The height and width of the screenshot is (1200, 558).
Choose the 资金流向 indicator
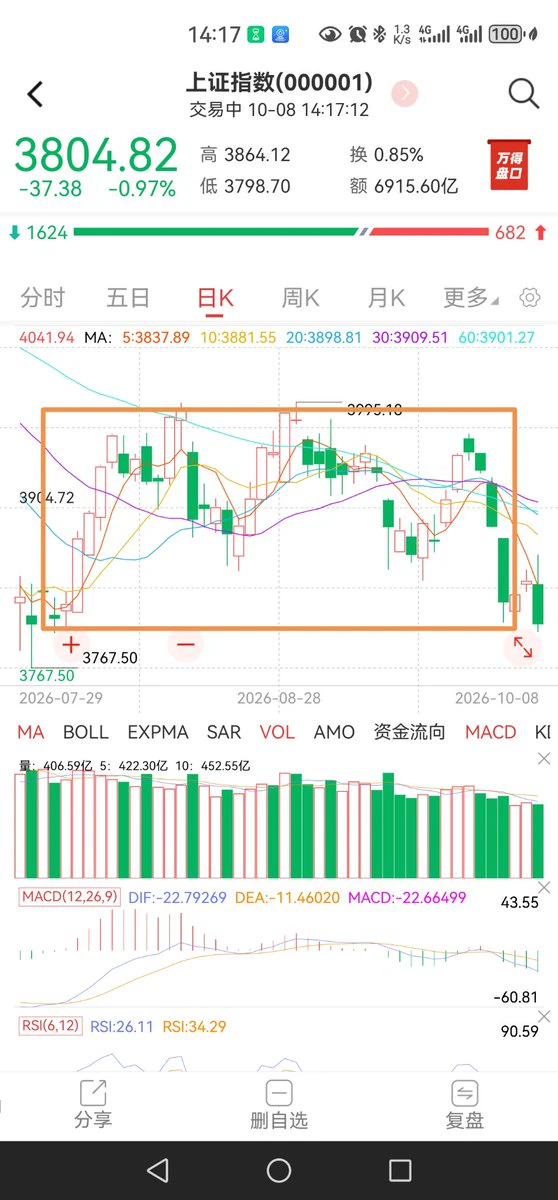pos(410,732)
